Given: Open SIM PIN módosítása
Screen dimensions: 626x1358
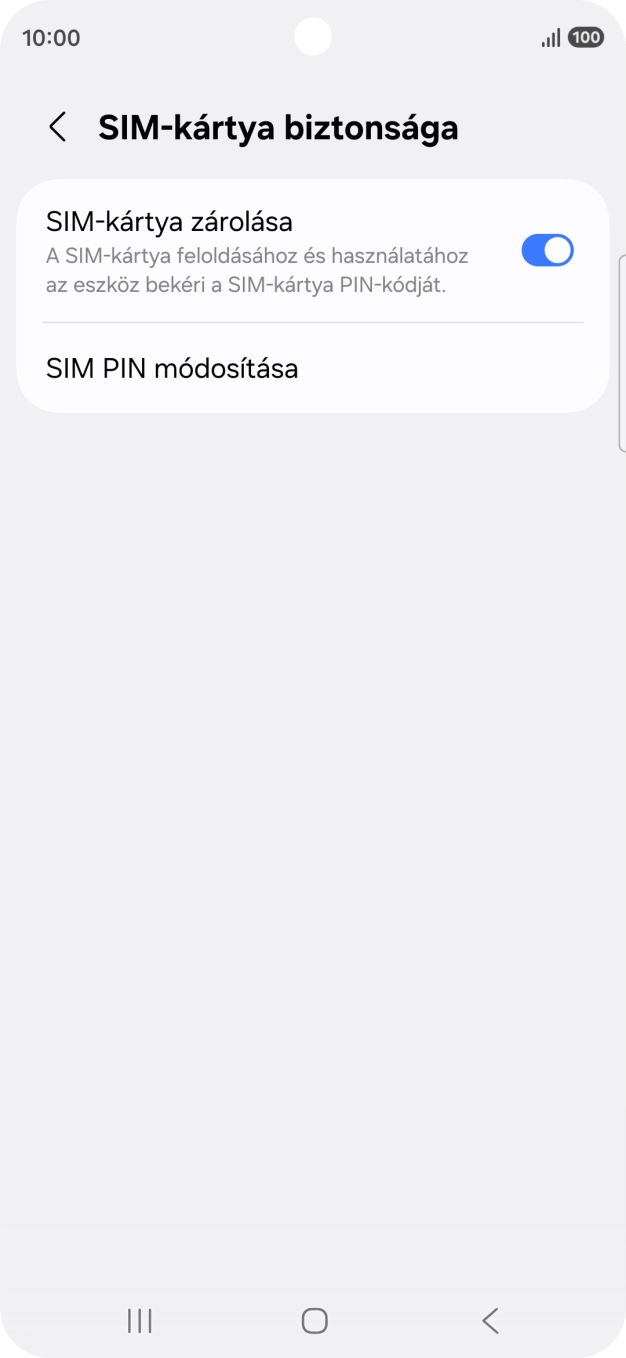Looking at the screenshot, I should [313, 368].
